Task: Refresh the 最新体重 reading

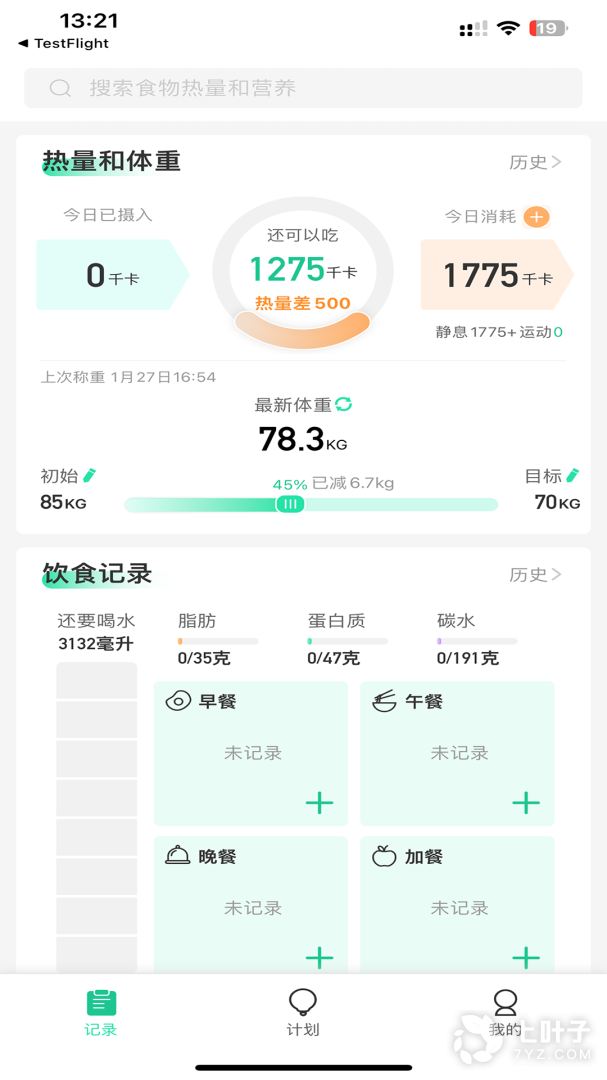Action: click(344, 404)
